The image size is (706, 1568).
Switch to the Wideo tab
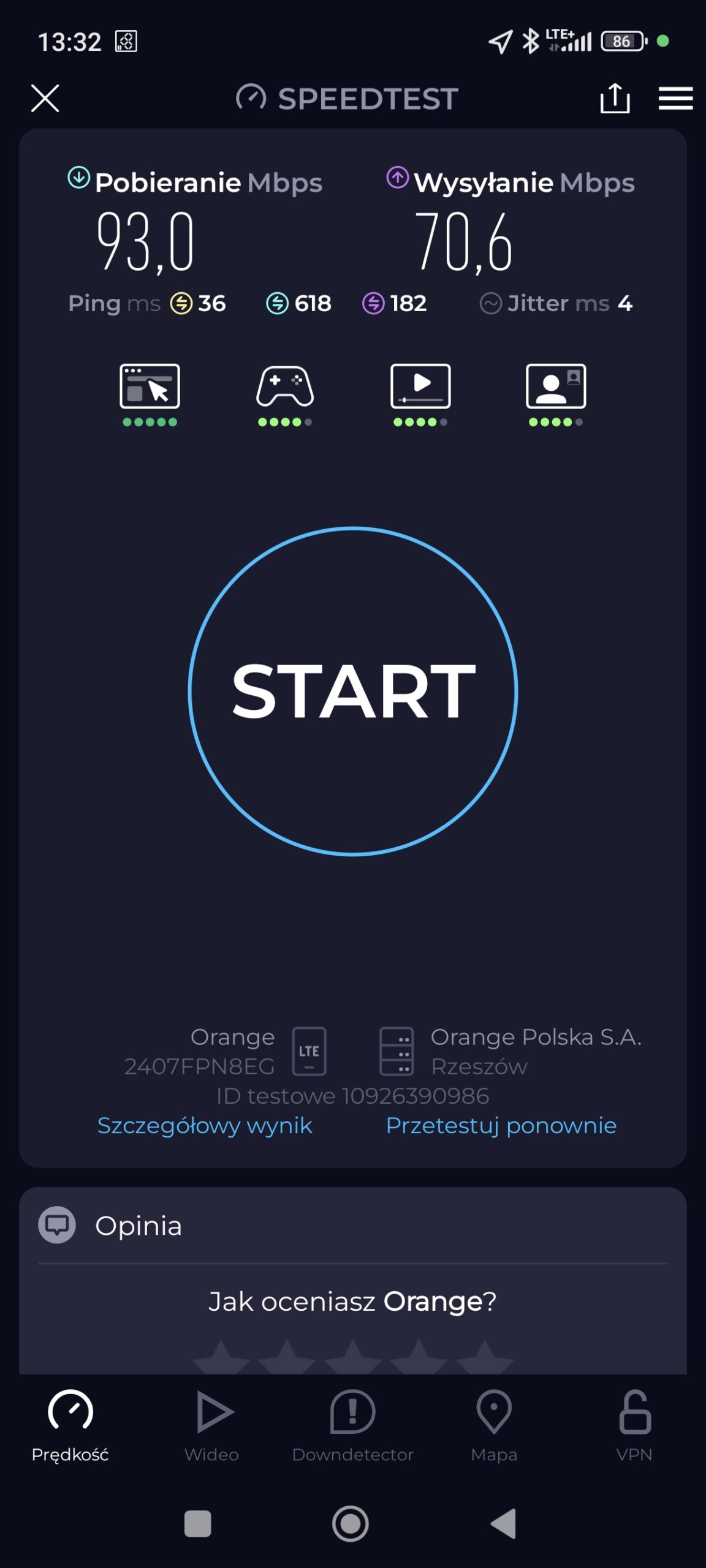point(212,1425)
